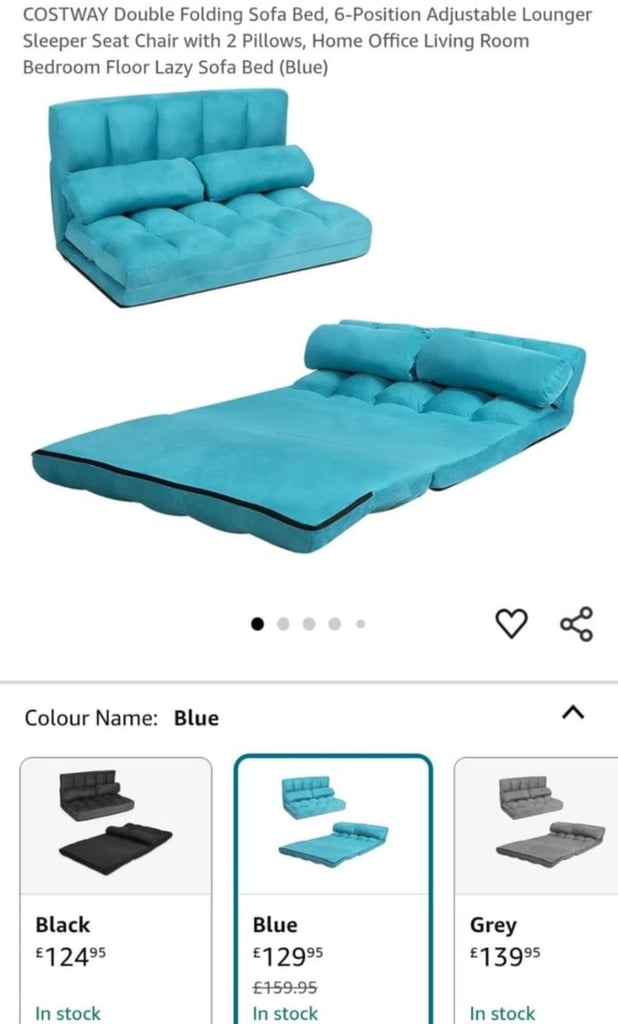Open the blue sofa bed product image
Viewport: 618px width, 1024px height.
point(309,322)
